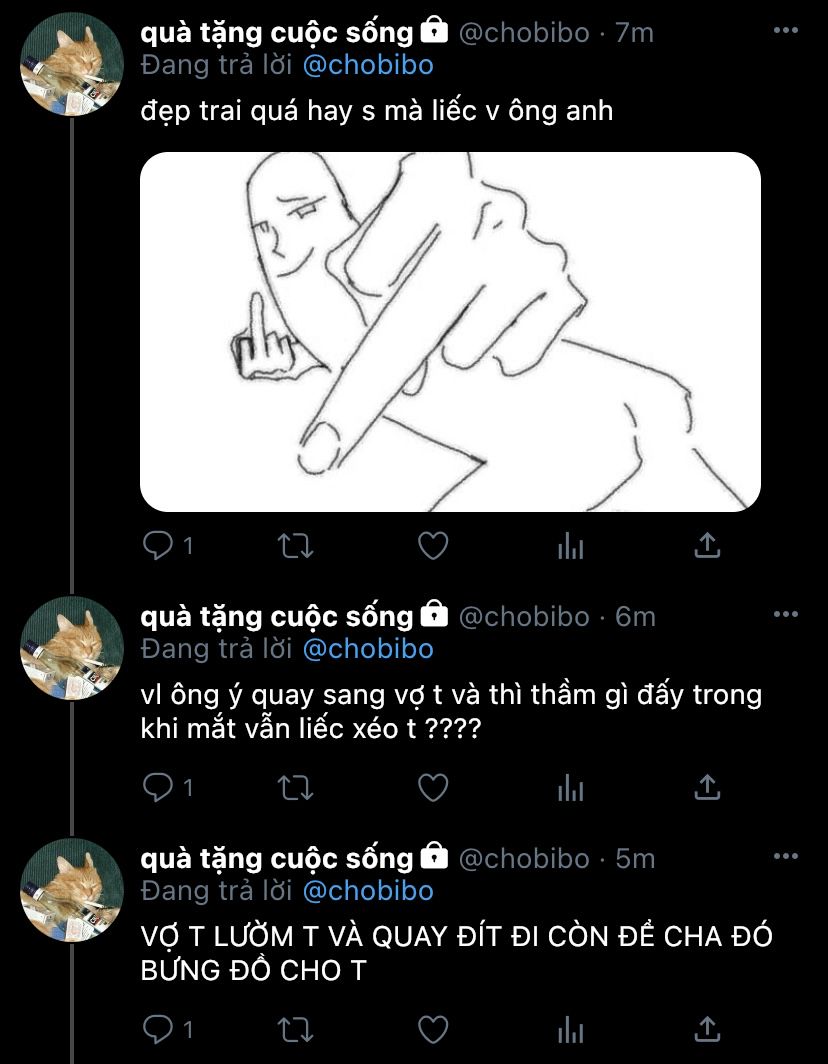828x1064 pixels.
Task: Share the tweet posted 6m ago
Action: click(x=707, y=787)
